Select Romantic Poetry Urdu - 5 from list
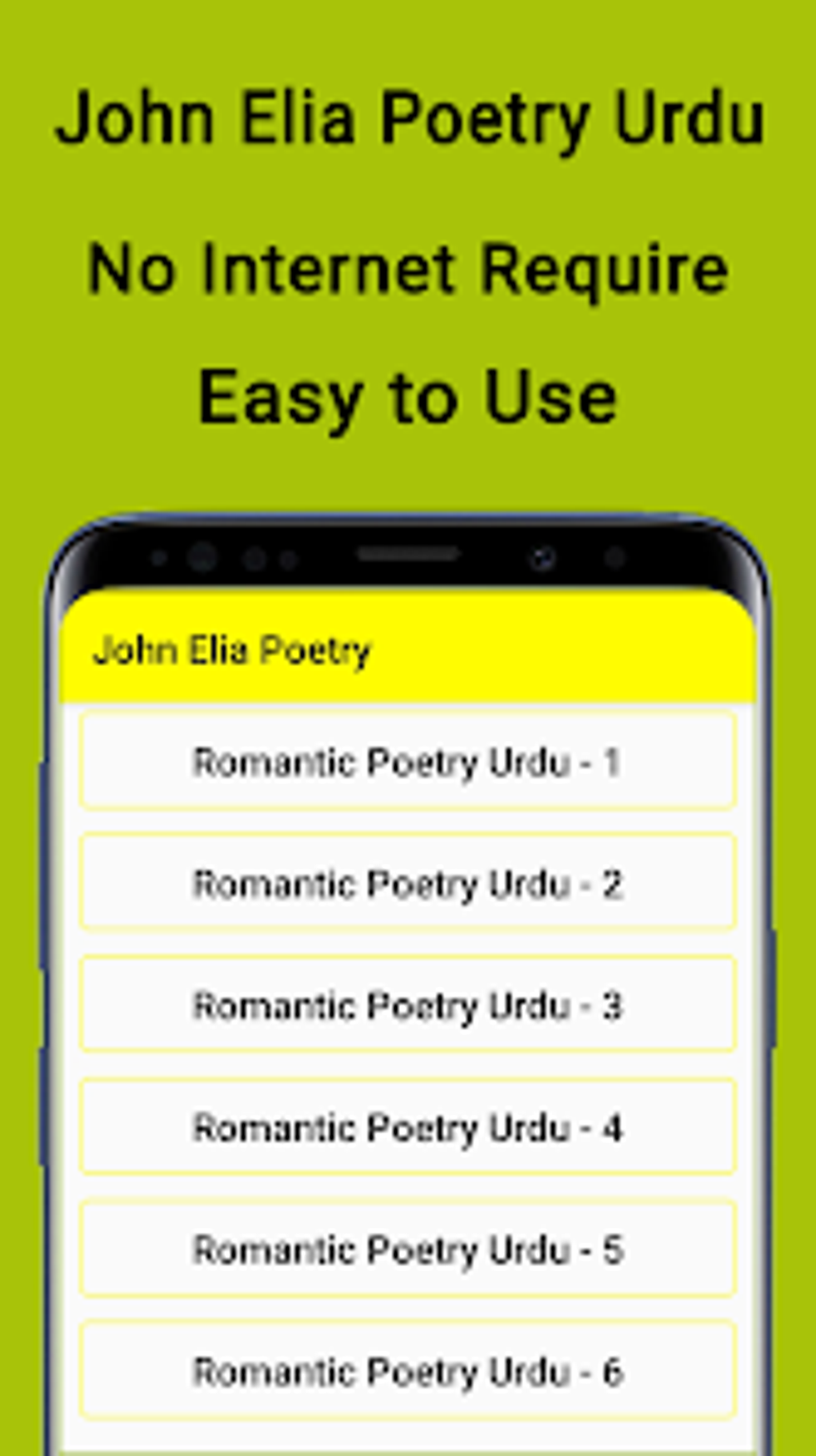This screenshot has width=816, height=1456. click(x=408, y=1249)
